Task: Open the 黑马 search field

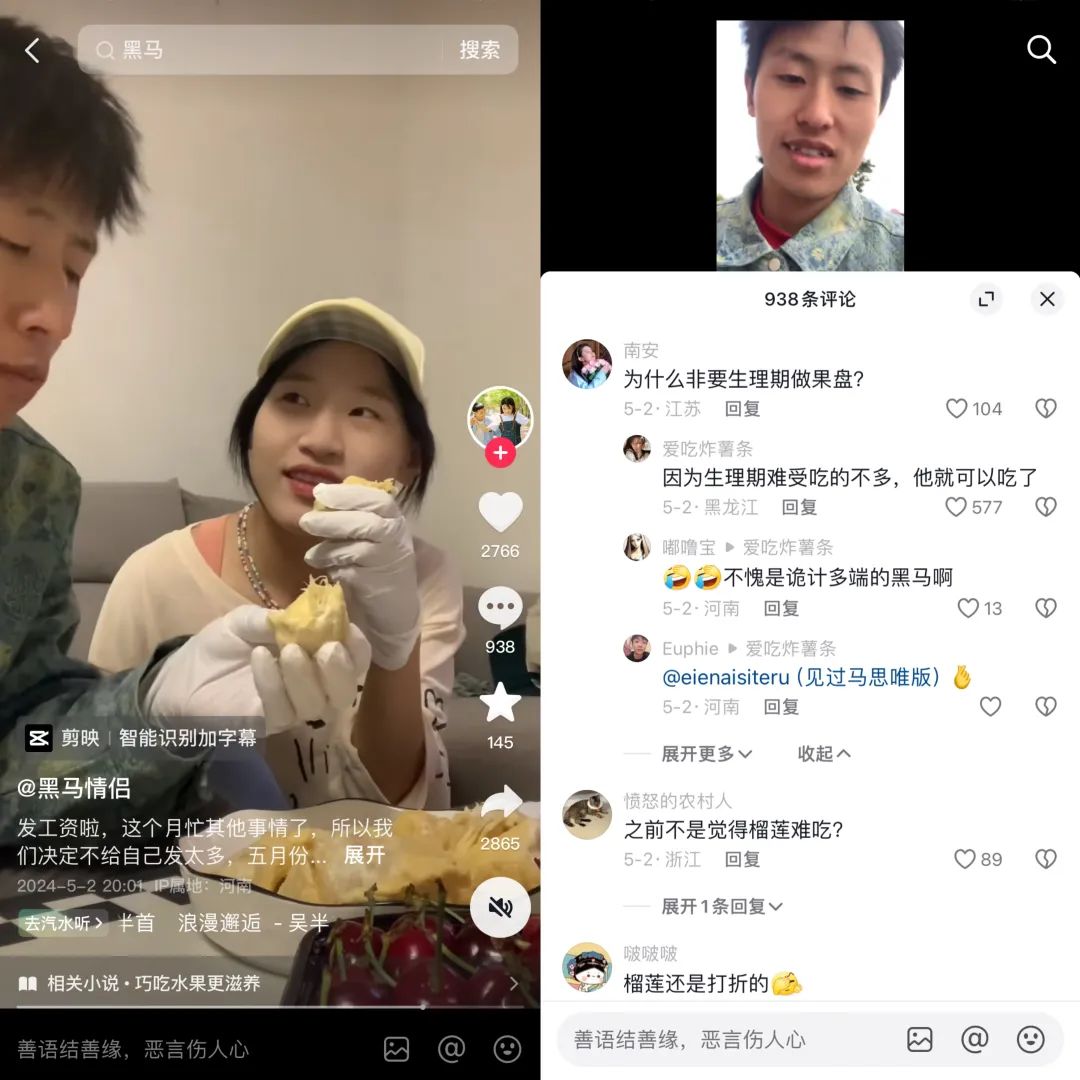Action: [x=270, y=50]
